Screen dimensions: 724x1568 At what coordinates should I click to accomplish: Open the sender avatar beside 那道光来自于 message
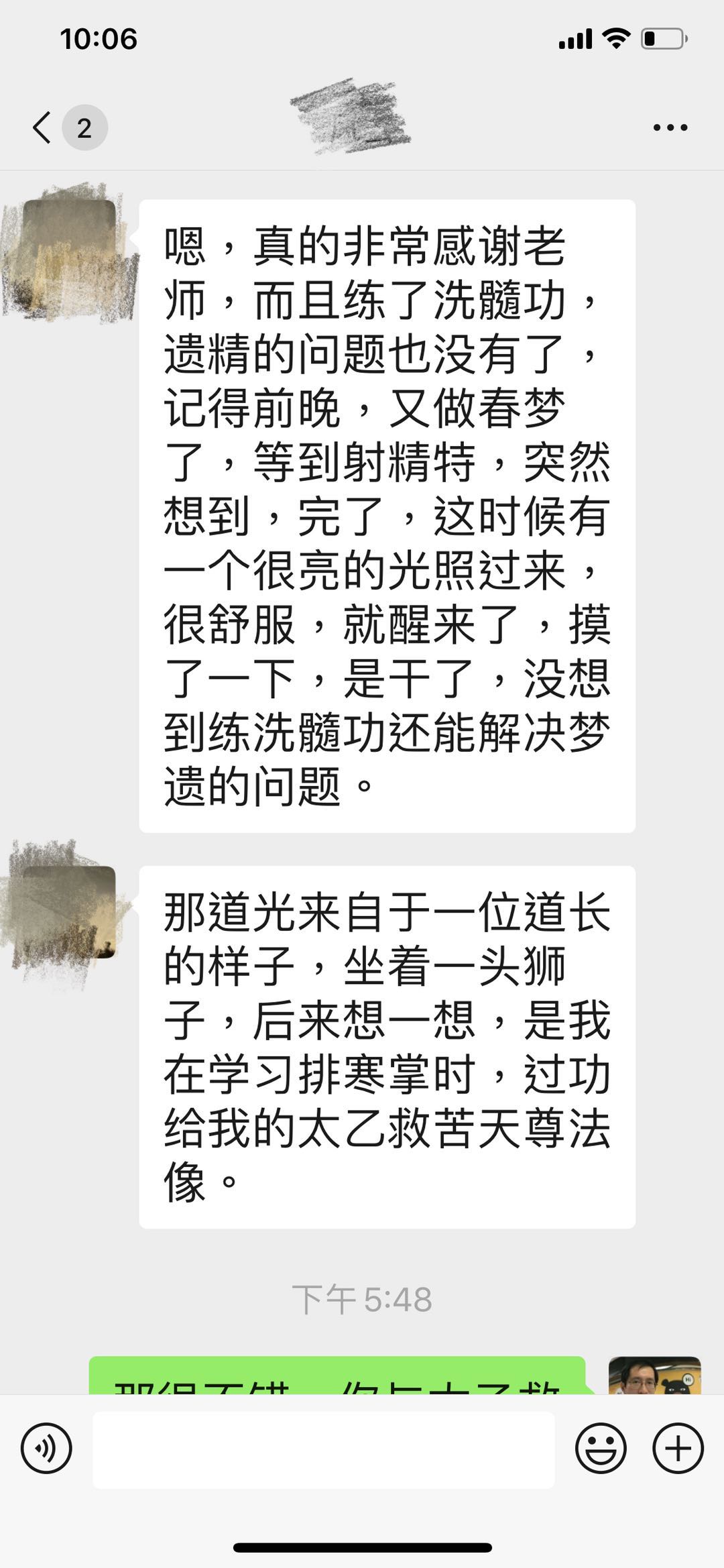(70, 912)
